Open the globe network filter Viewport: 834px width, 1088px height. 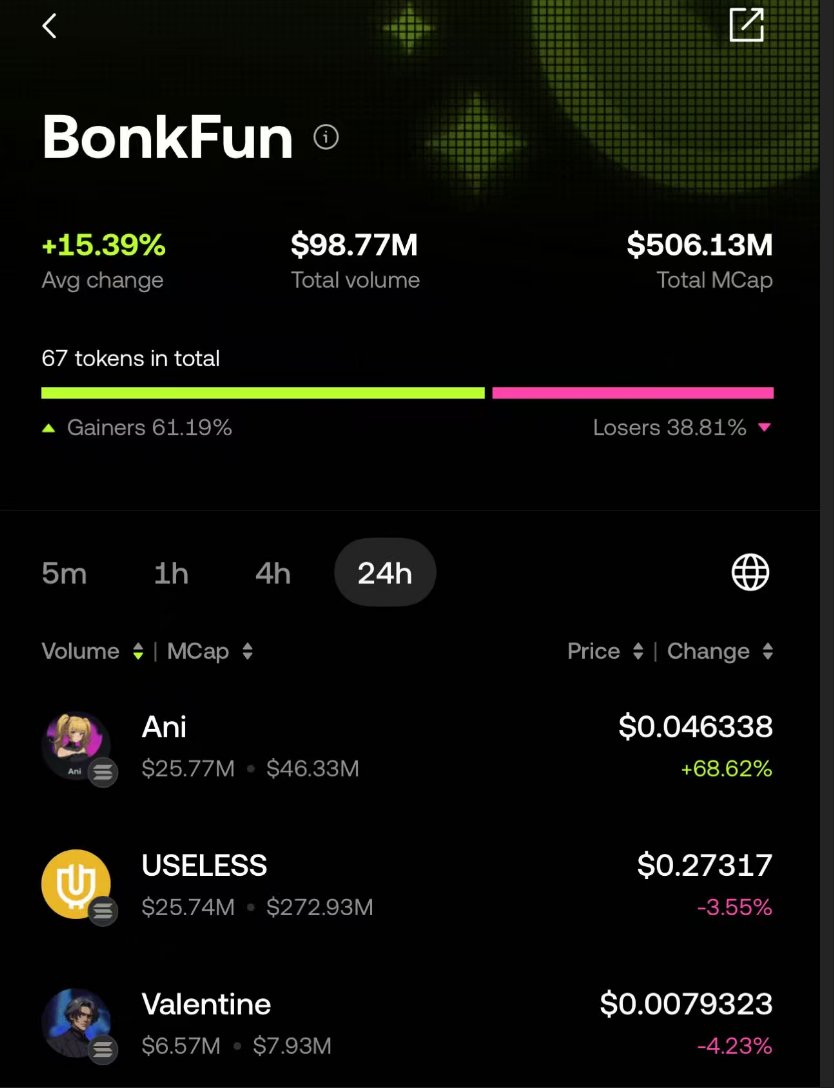(750, 573)
